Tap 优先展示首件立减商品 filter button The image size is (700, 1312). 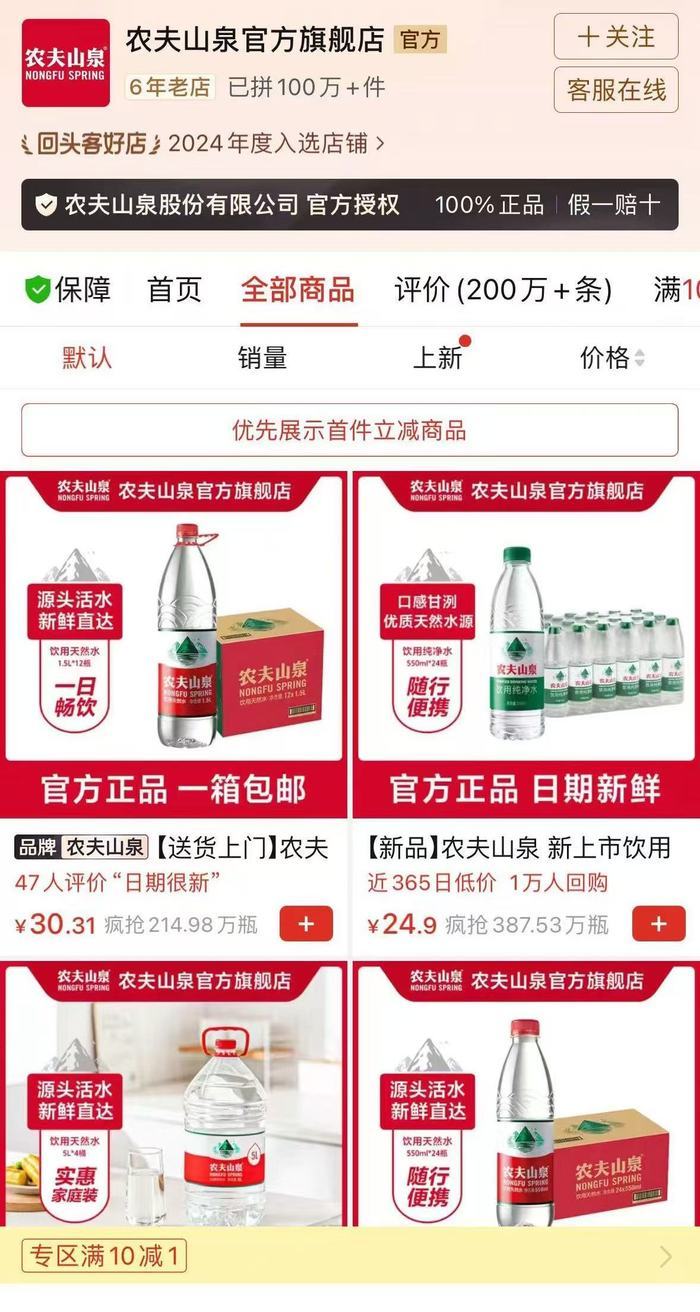(350, 431)
